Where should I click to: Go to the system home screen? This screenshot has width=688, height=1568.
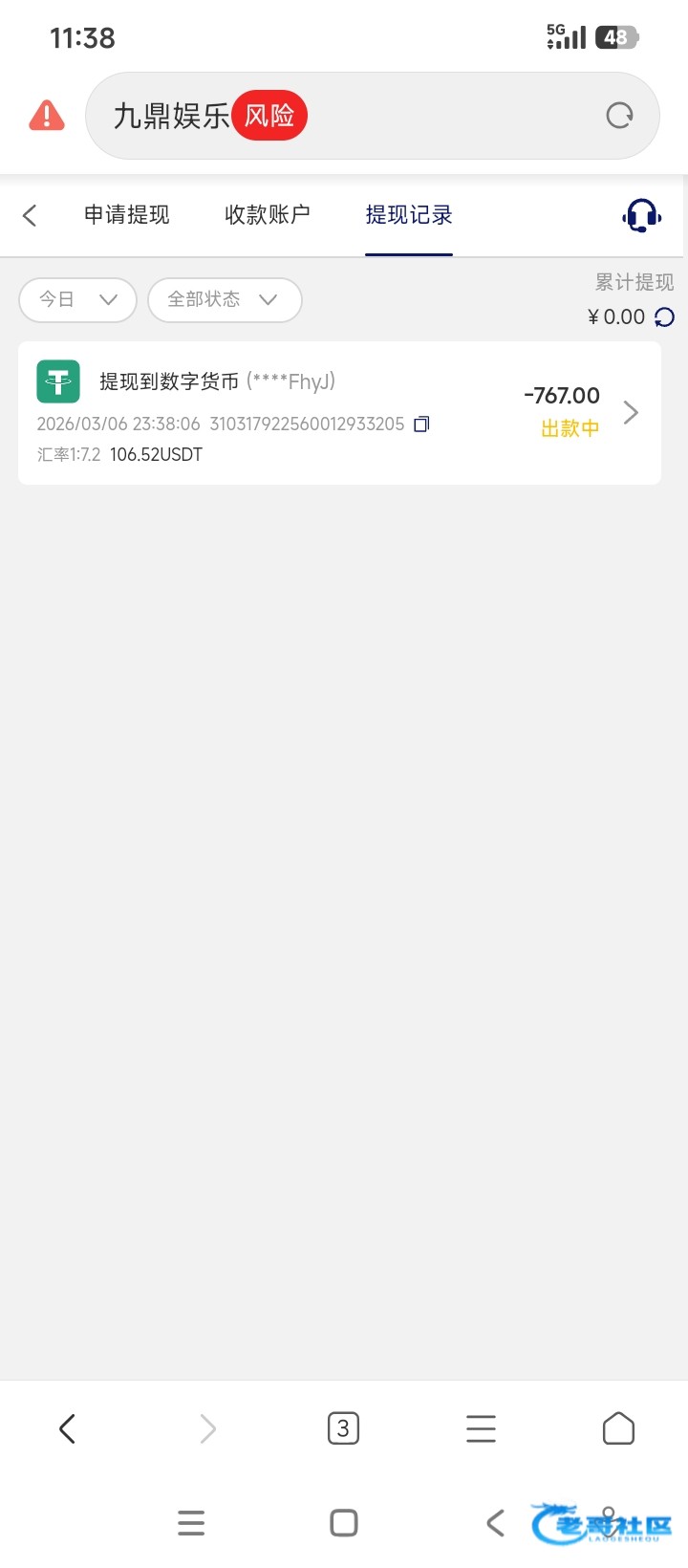(344, 1522)
